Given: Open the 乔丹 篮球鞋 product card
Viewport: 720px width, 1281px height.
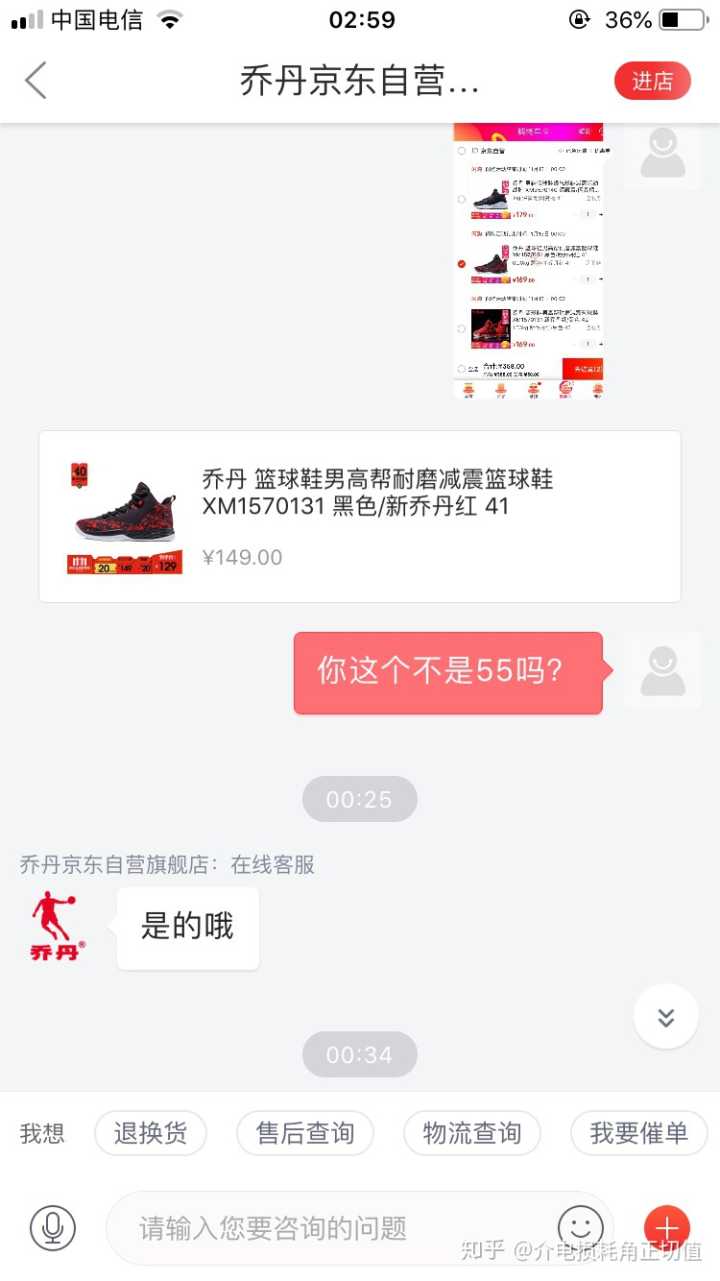Looking at the screenshot, I should pyautogui.click(x=360, y=517).
